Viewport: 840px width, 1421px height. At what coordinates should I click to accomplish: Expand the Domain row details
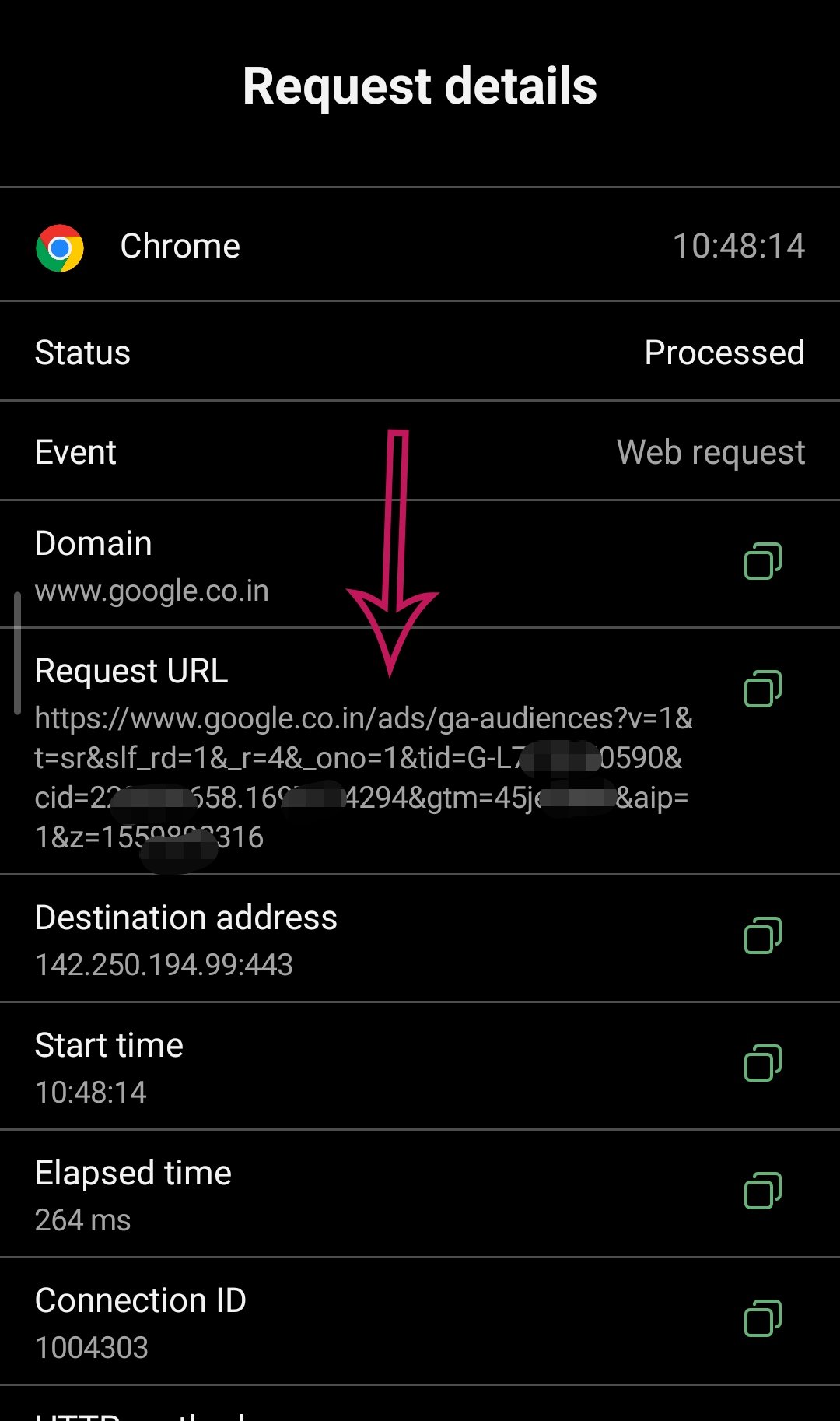(93, 543)
